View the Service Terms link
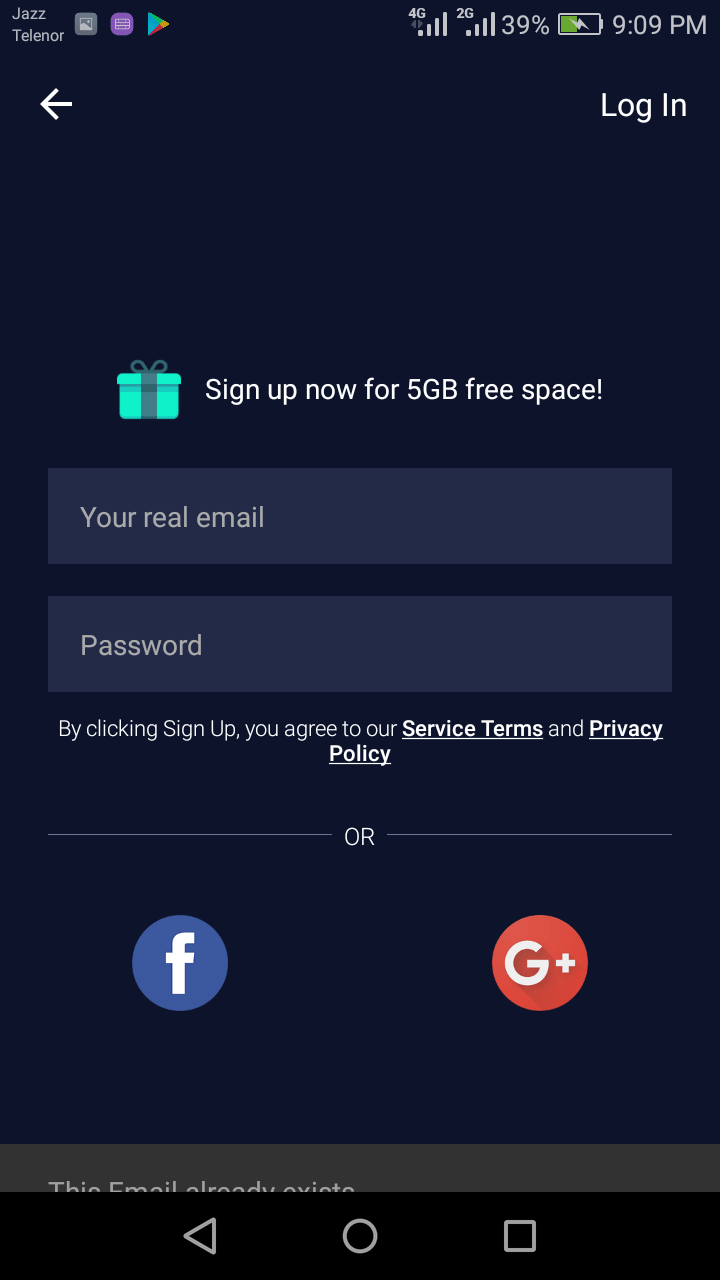 click(x=472, y=728)
